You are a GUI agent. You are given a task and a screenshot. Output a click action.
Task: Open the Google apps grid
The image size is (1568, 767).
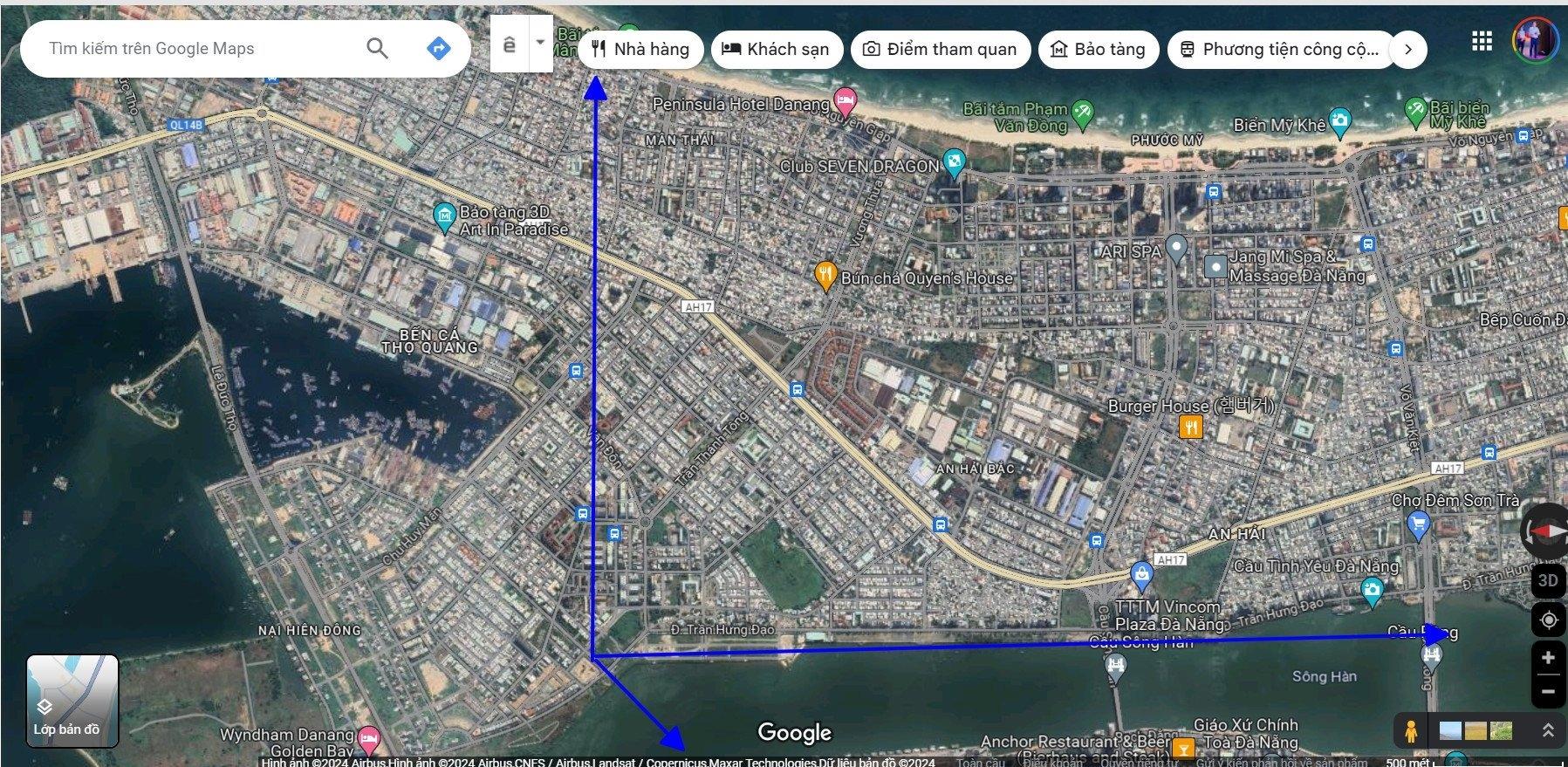coord(1482,41)
